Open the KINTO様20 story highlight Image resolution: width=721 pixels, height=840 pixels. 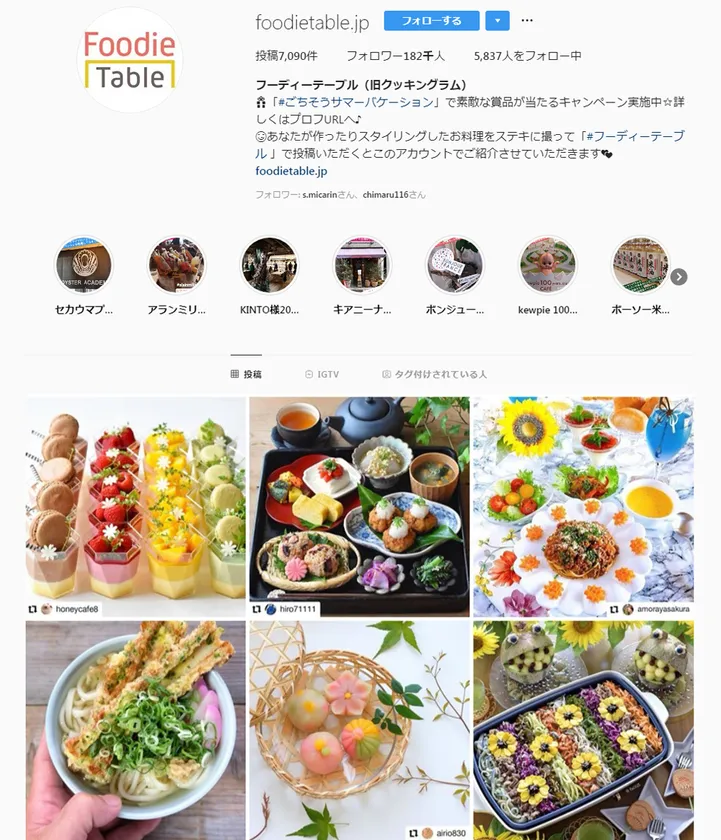click(x=269, y=265)
